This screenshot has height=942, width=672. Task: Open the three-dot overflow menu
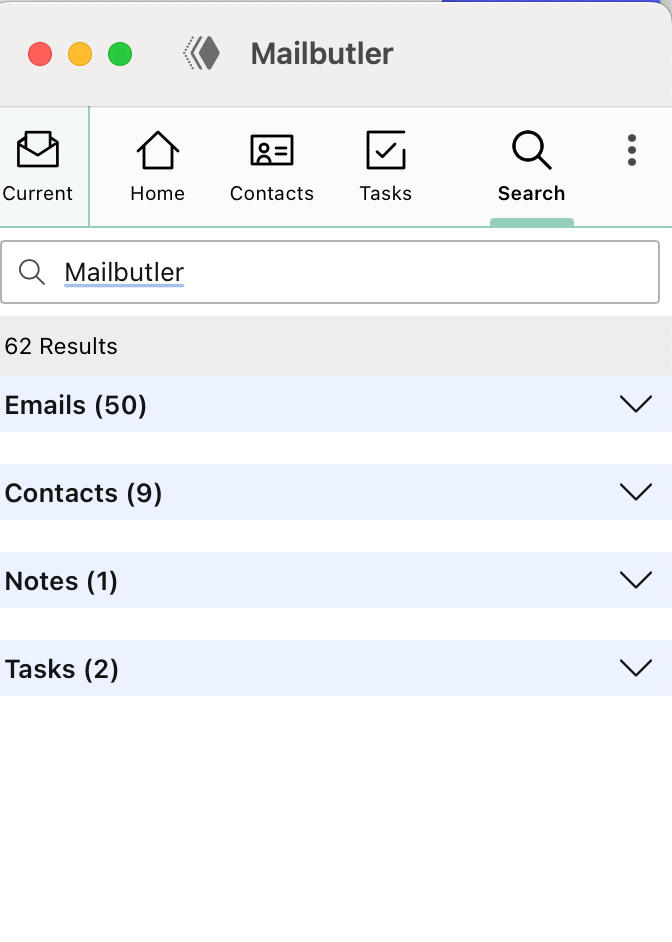[632, 150]
